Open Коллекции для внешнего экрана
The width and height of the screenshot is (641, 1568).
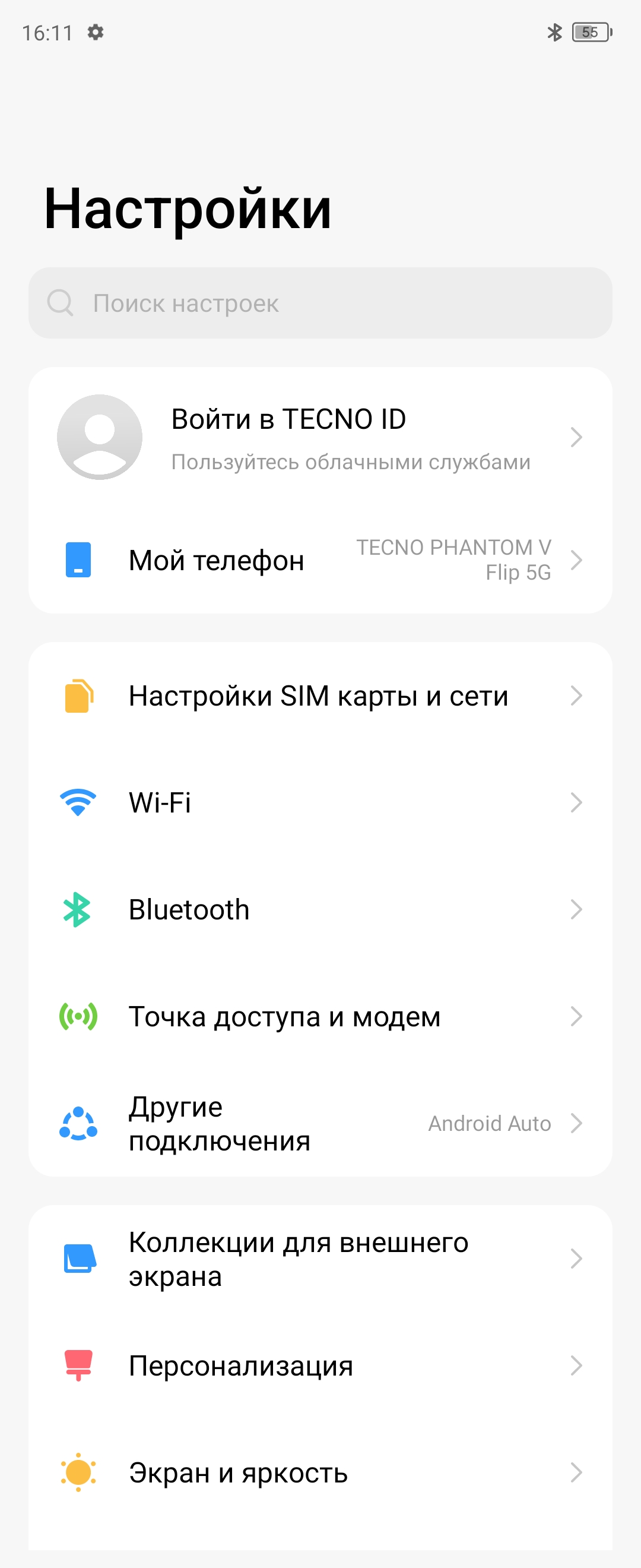tap(320, 1259)
